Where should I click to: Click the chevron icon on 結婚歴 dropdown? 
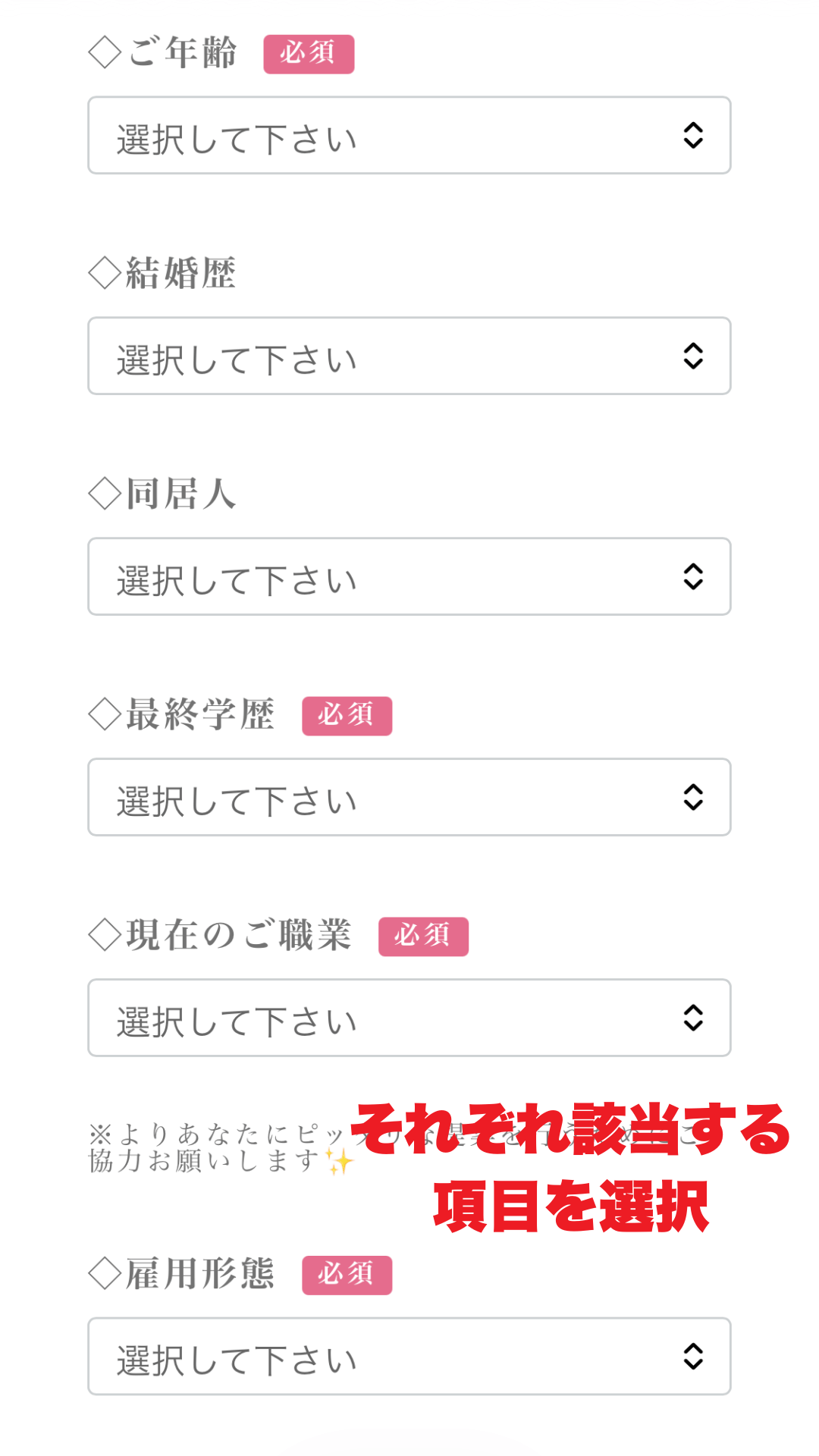(x=695, y=356)
